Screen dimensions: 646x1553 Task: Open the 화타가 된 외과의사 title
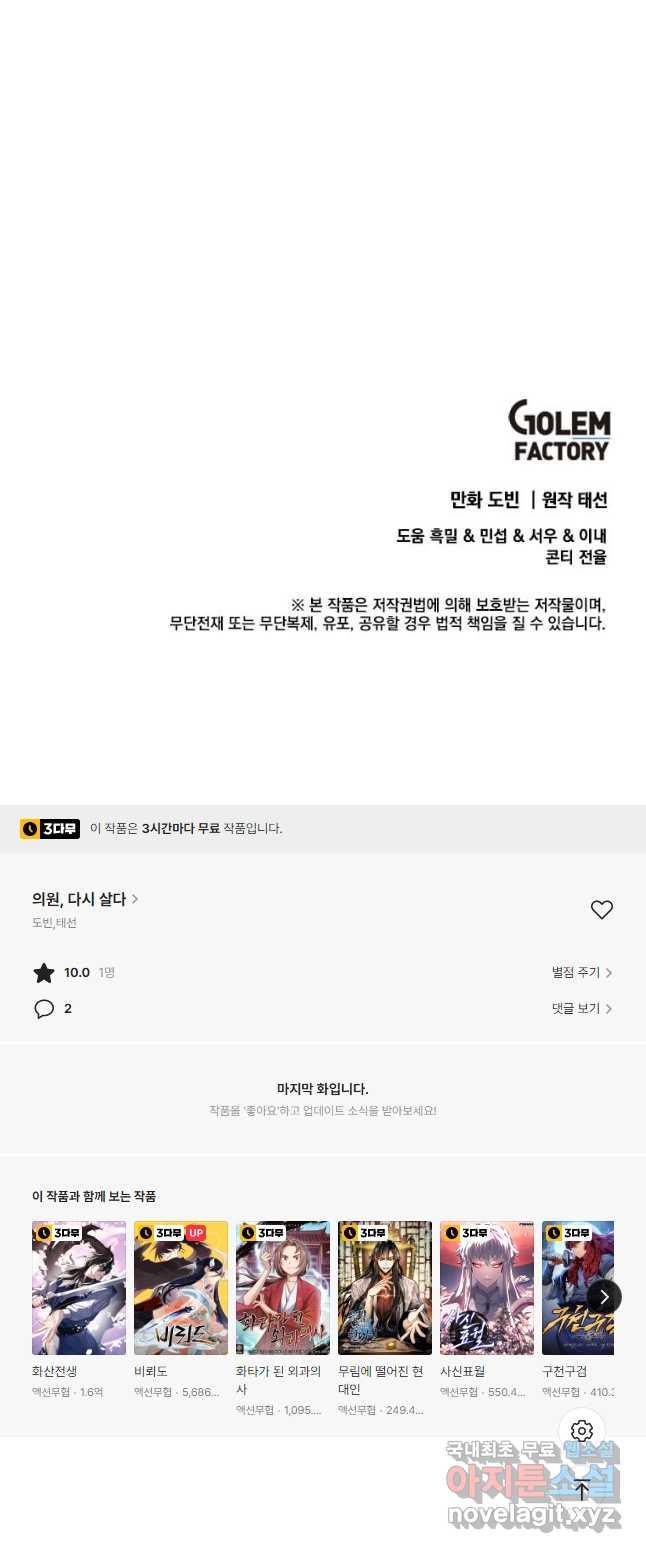point(283,1288)
